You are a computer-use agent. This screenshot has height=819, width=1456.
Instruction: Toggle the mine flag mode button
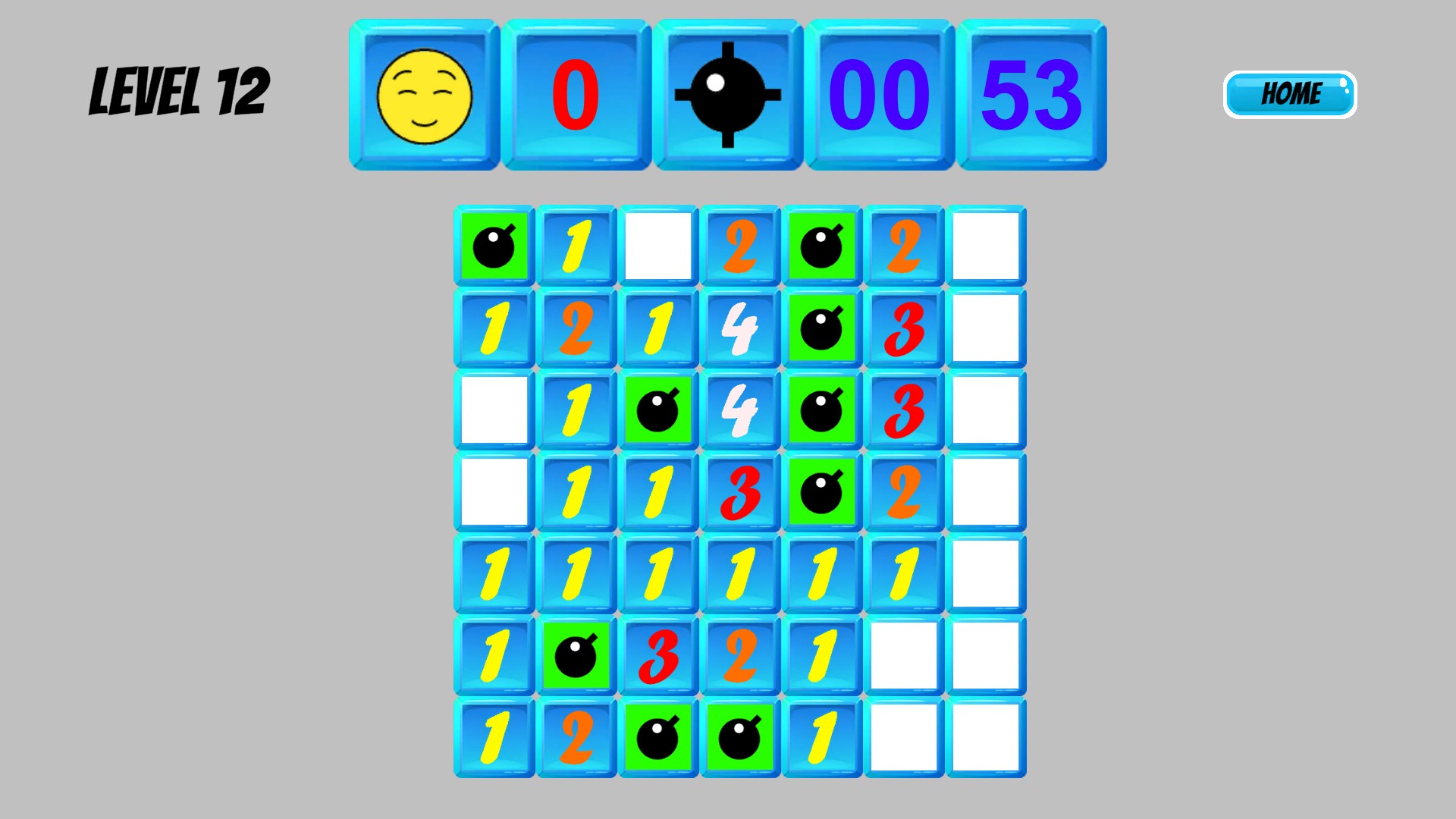click(727, 96)
